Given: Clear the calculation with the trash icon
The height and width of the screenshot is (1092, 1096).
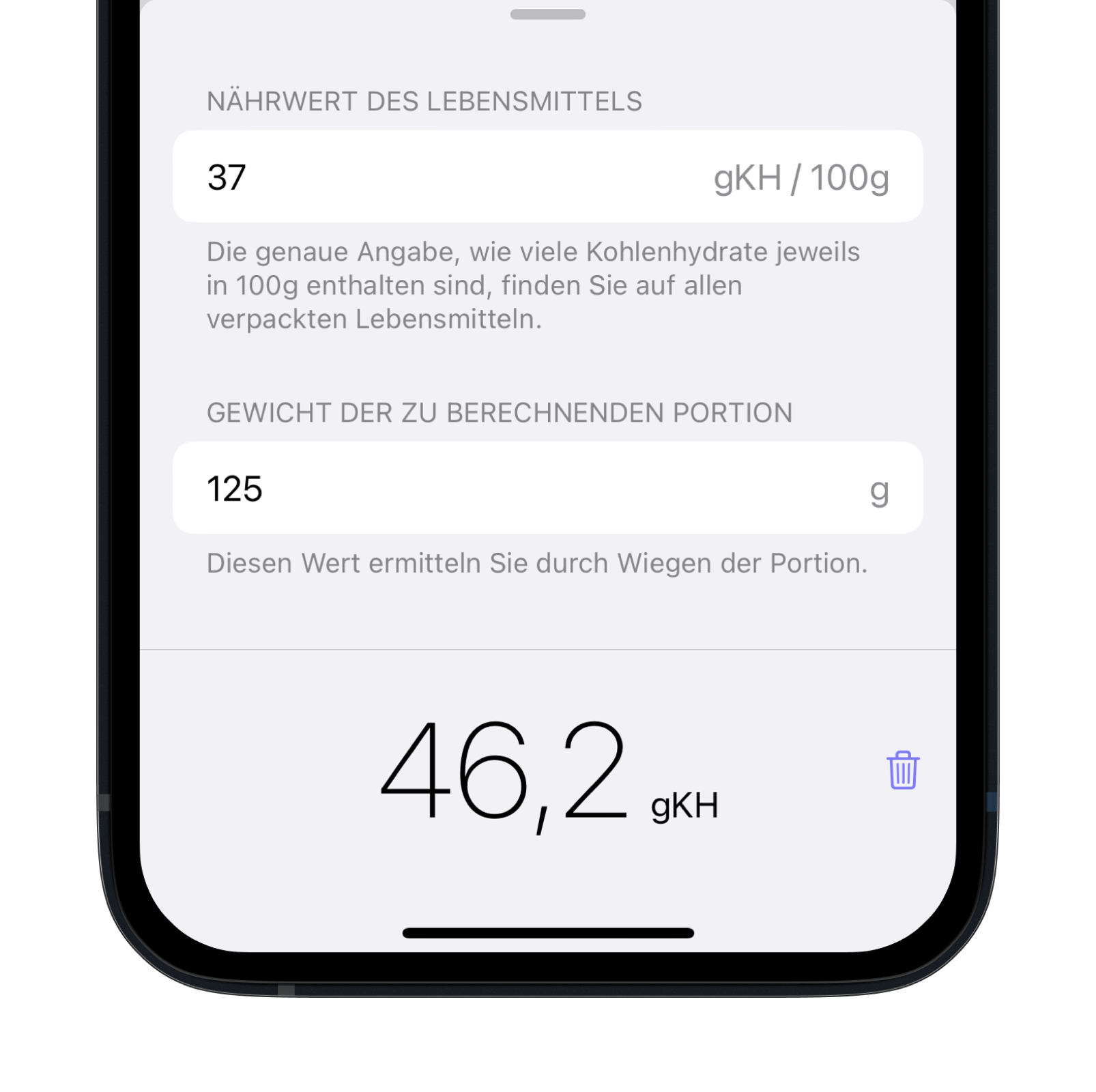Looking at the screenshot, I should coord(902,771).
